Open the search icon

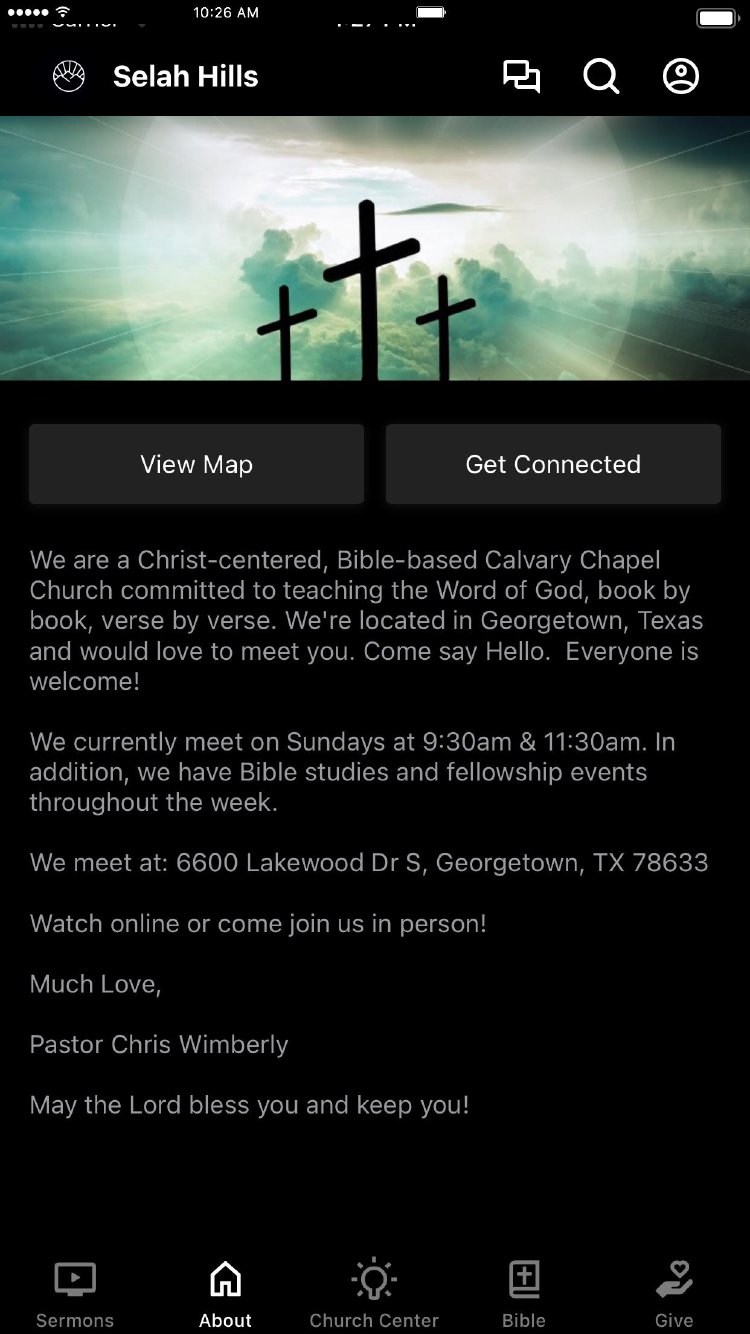[601, 77]
